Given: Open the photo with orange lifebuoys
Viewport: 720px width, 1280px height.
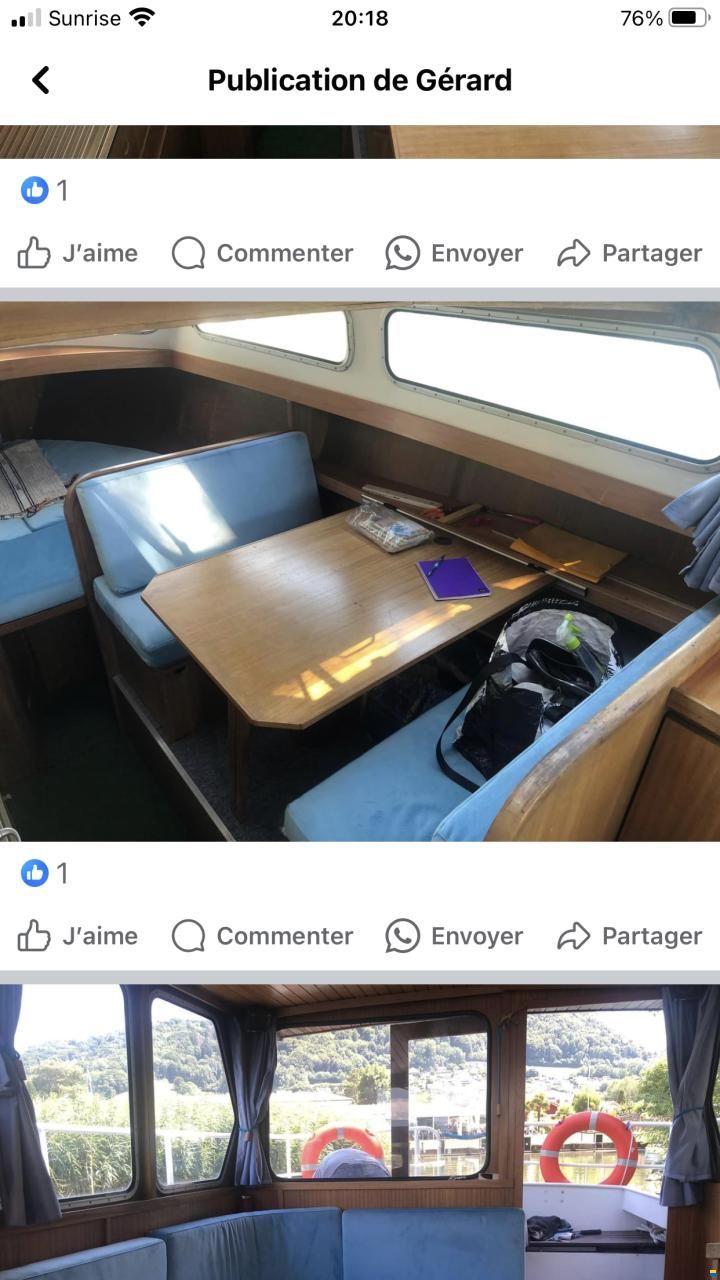Looking at the screenshot, I should [x=360, y=1130].
